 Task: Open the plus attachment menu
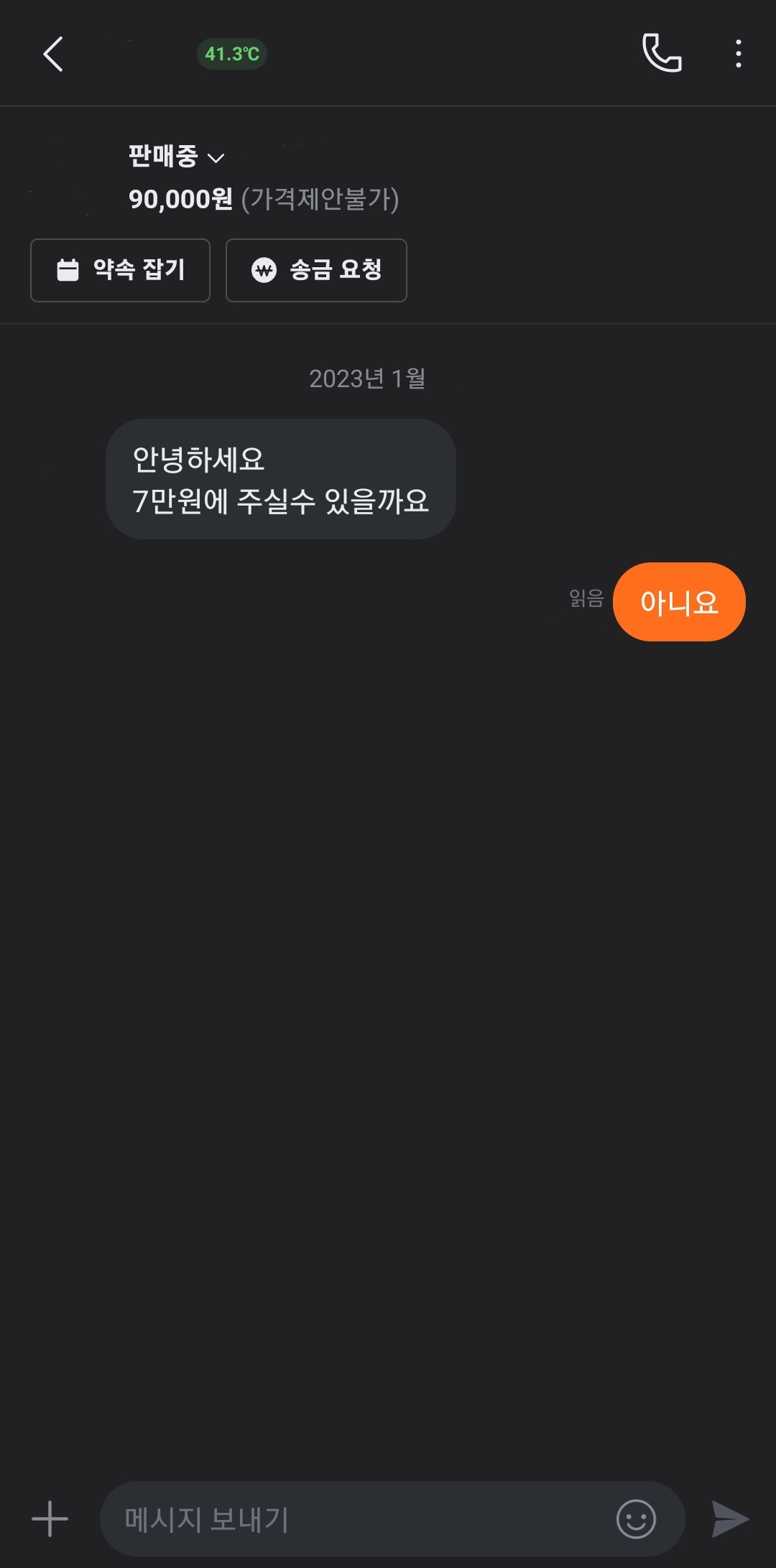(x=50, y=1518)
